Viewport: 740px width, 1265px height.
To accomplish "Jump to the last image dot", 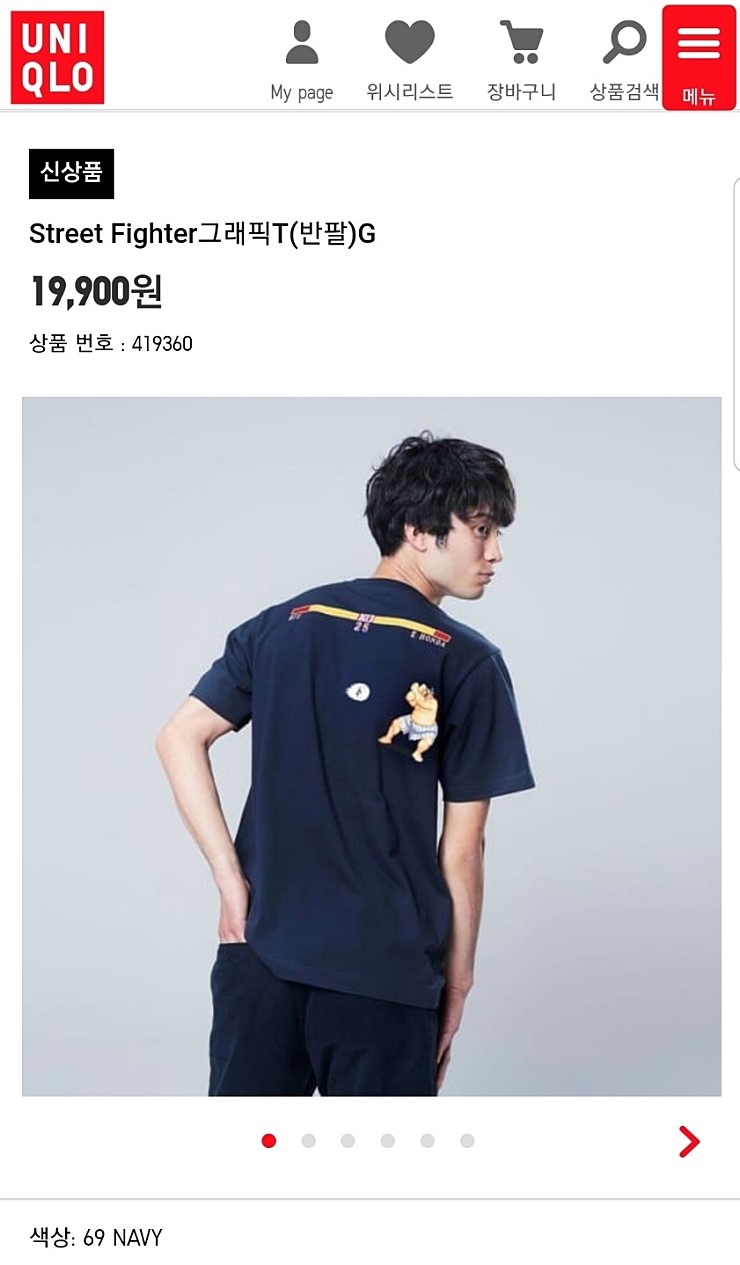I will [467, 1141].
